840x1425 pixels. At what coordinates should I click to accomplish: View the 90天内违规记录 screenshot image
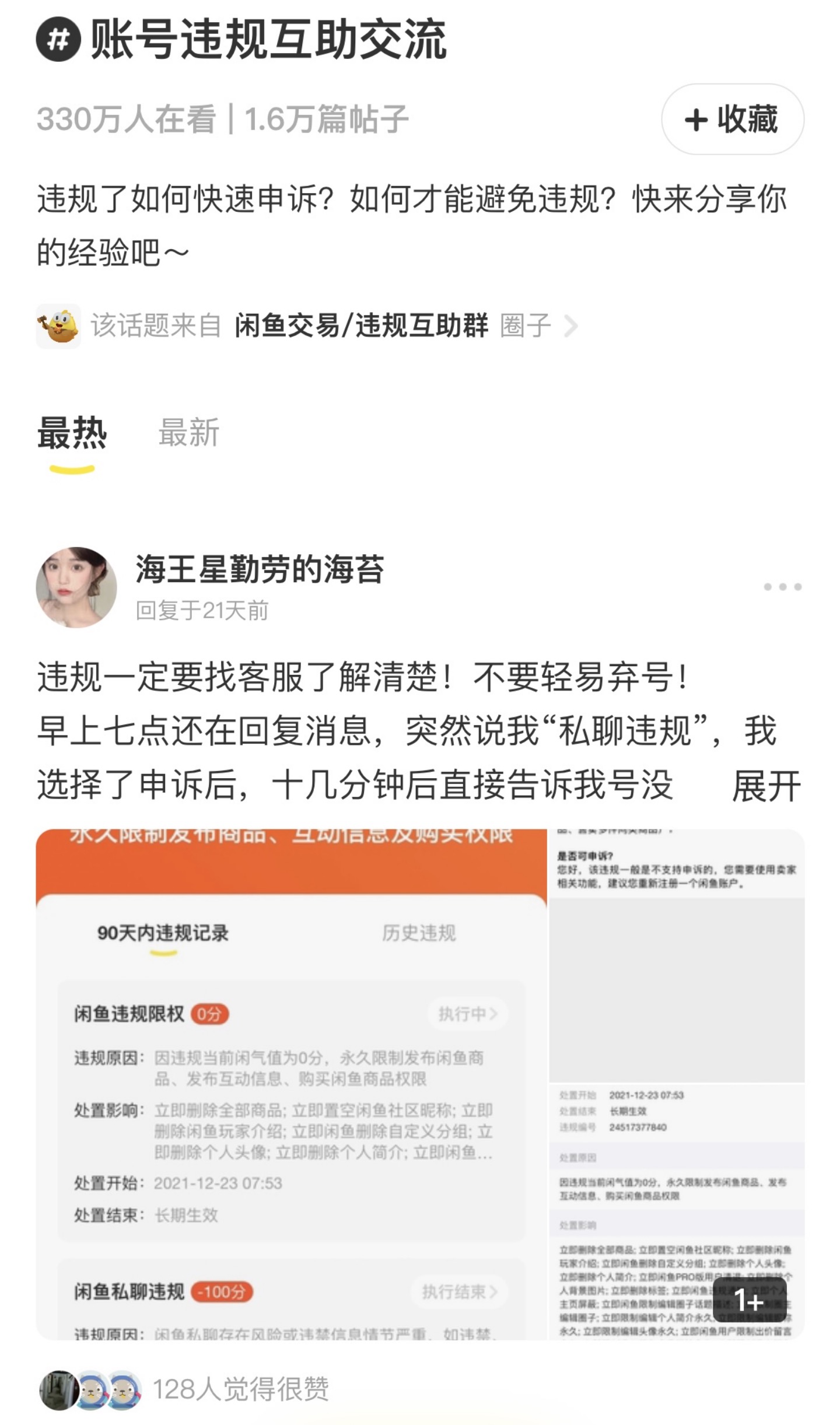tap(291, 1083)
